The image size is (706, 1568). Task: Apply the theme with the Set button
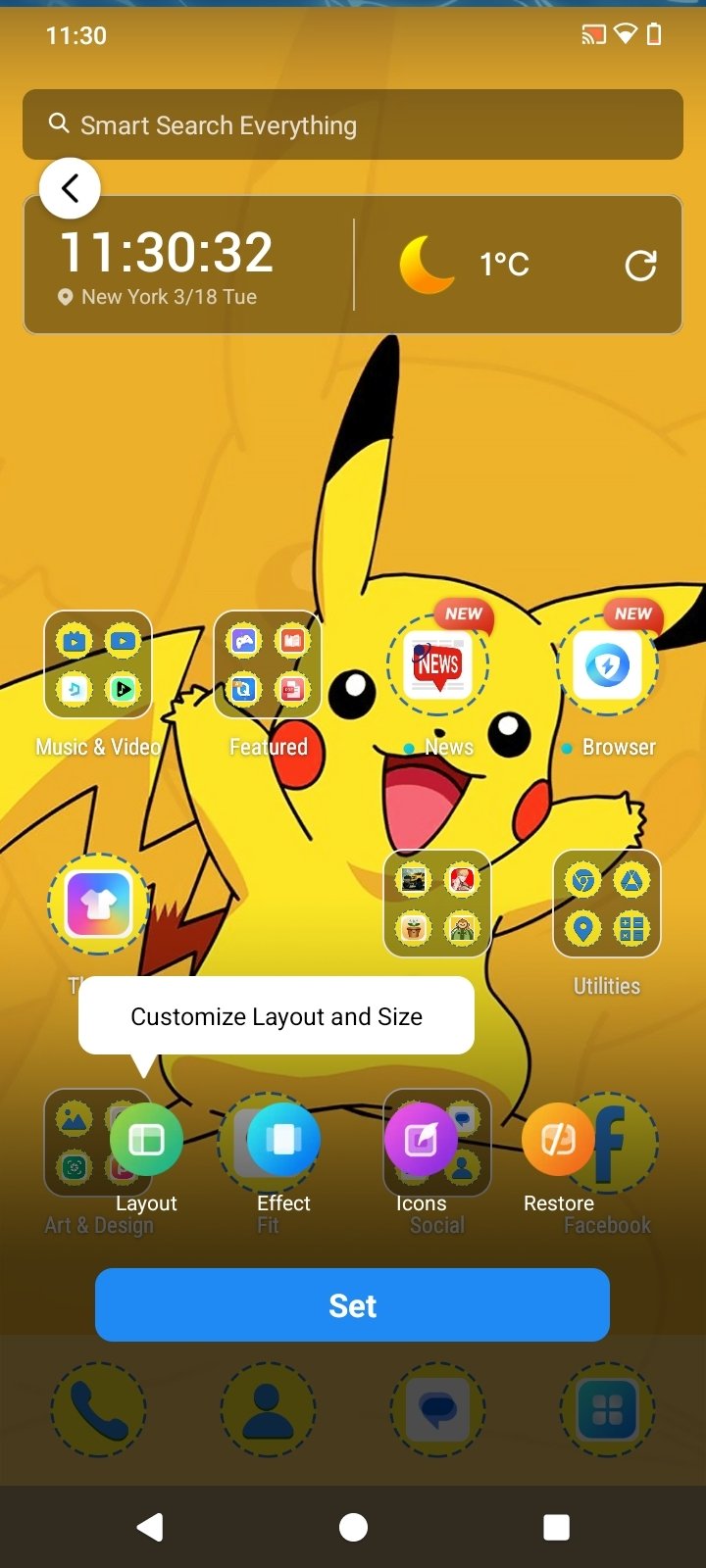click(x=352, y=1304)
